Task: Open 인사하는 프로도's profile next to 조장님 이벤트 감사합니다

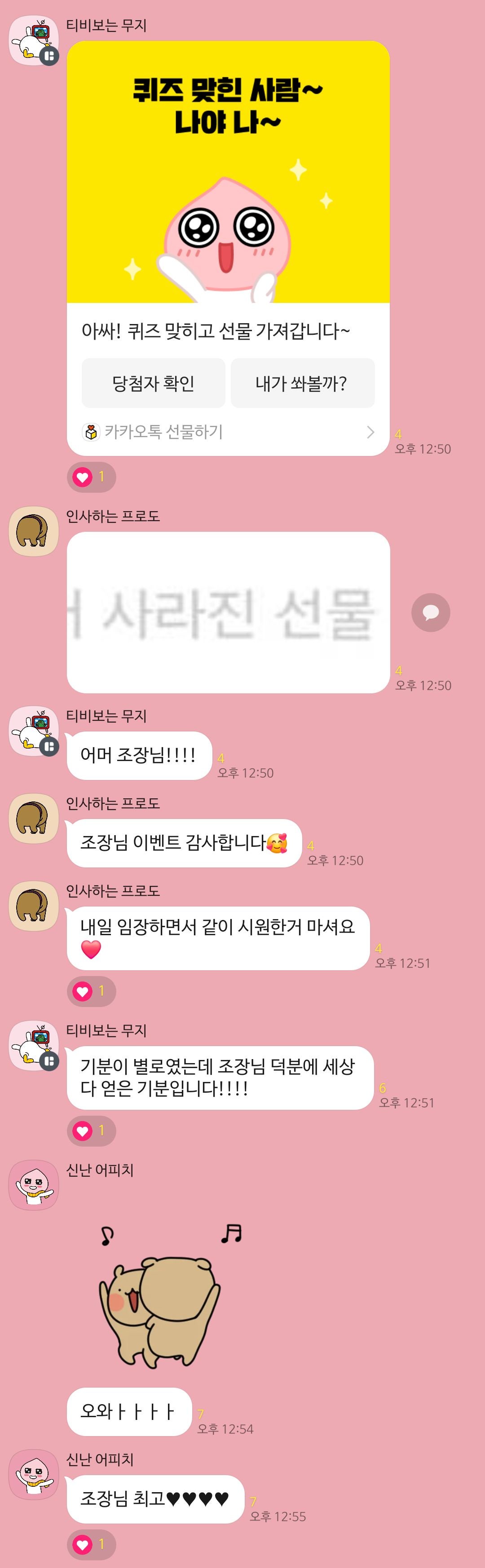Action: coord(34,818)
